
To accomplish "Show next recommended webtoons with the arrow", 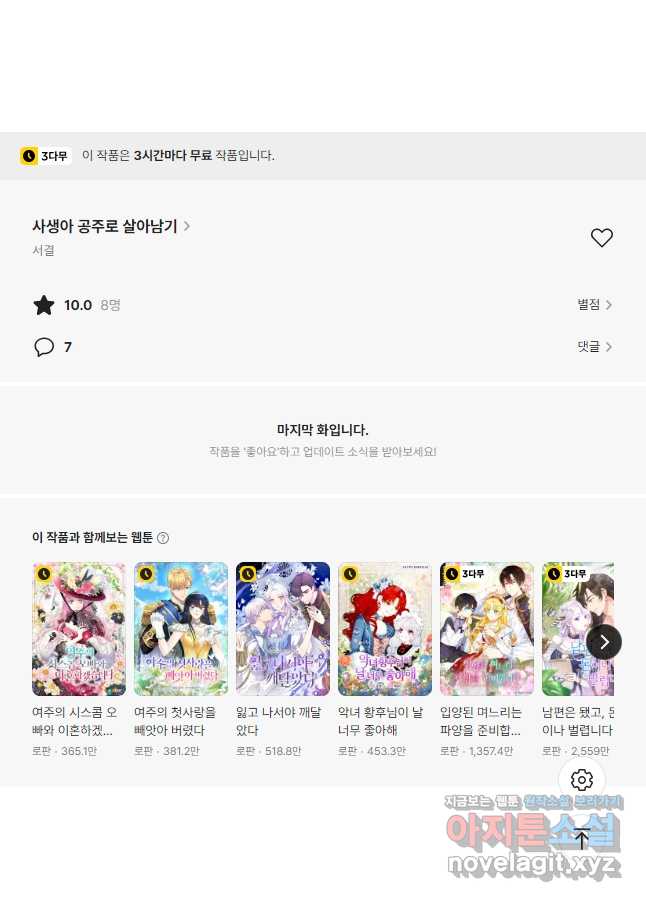I will click(x=604, y=642).
